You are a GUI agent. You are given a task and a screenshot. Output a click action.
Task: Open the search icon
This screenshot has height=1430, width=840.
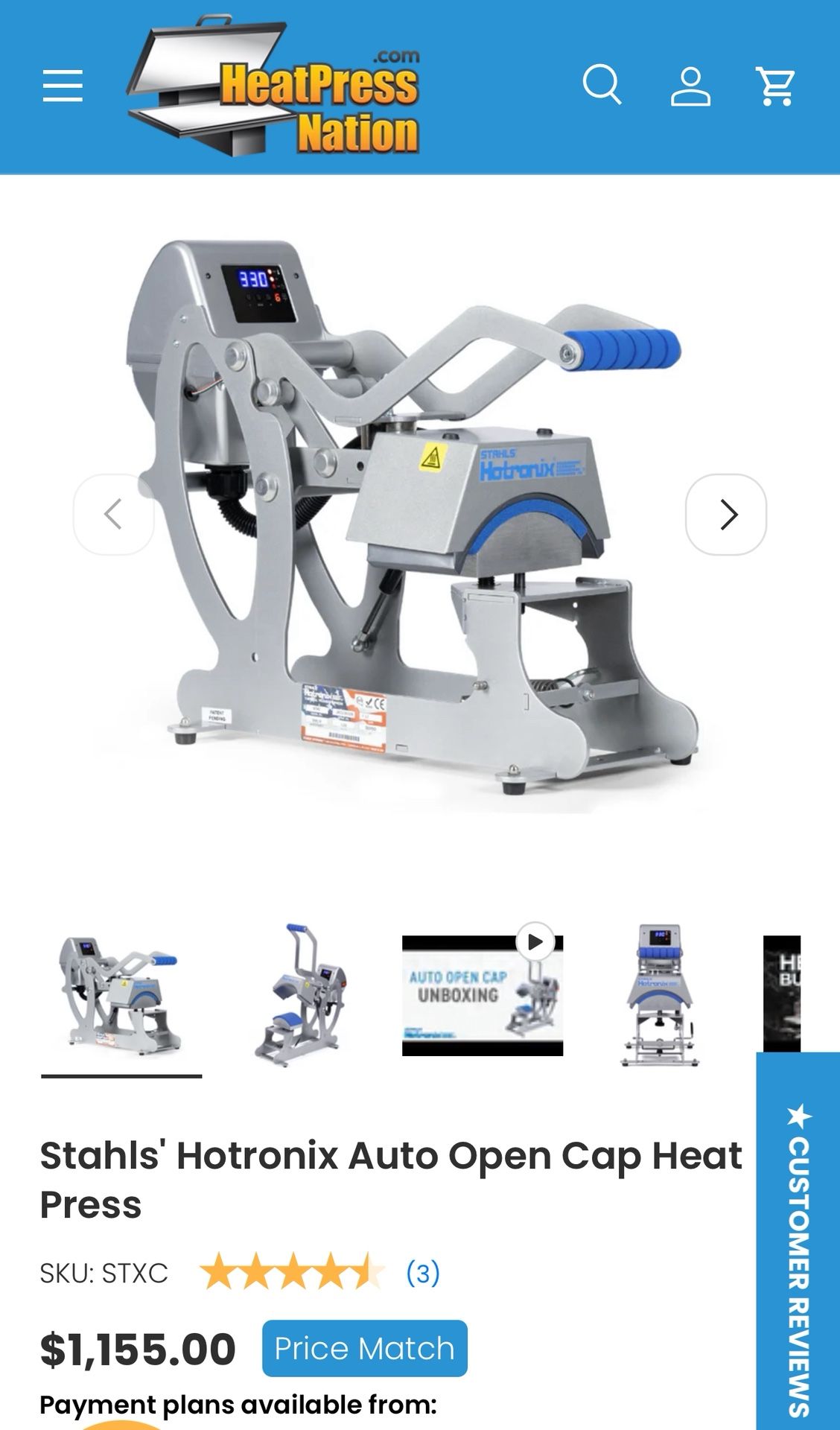click(x=602, y=85)
